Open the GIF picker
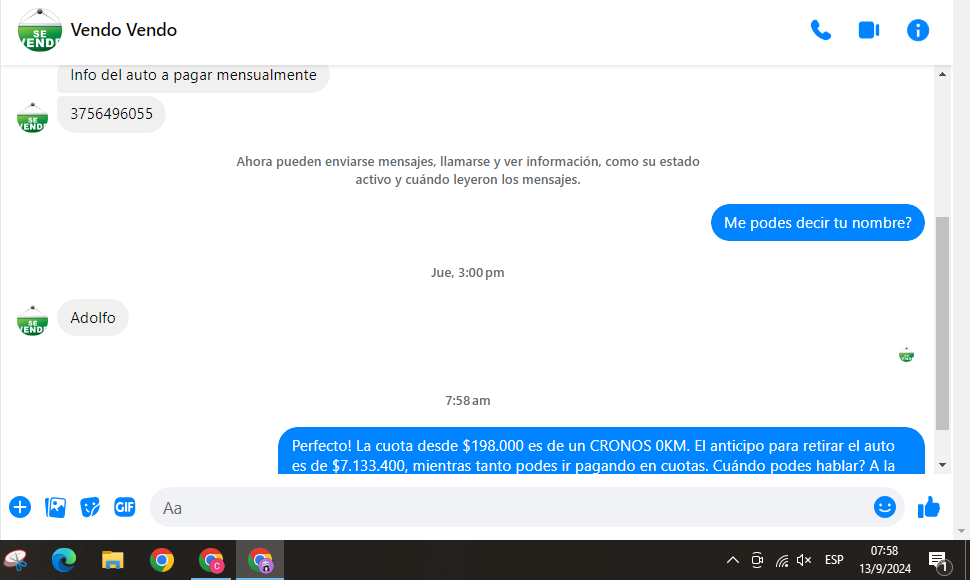Image resolution: width=970 pixels, height=580 pixels. [x=124, y=507]
